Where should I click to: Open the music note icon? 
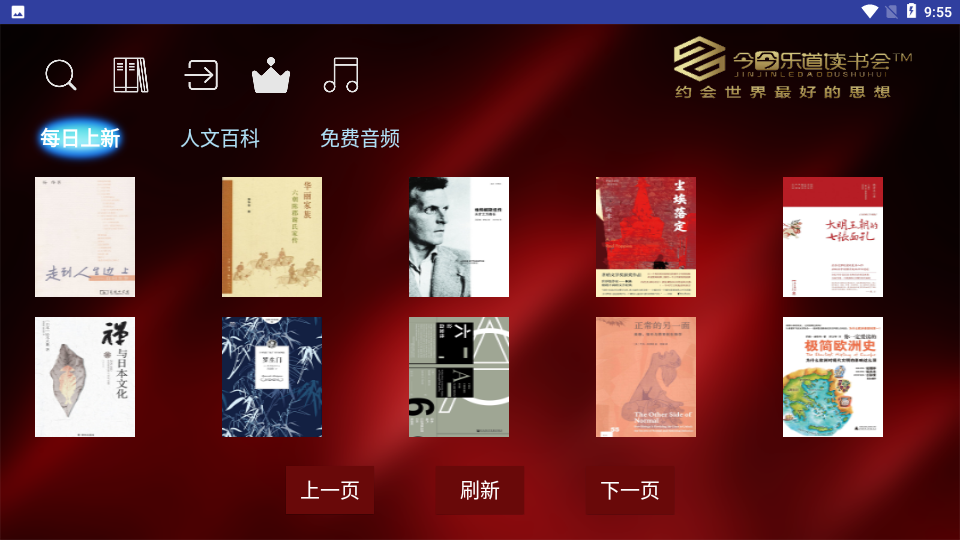pyautogui.click(x=341, y=75)
